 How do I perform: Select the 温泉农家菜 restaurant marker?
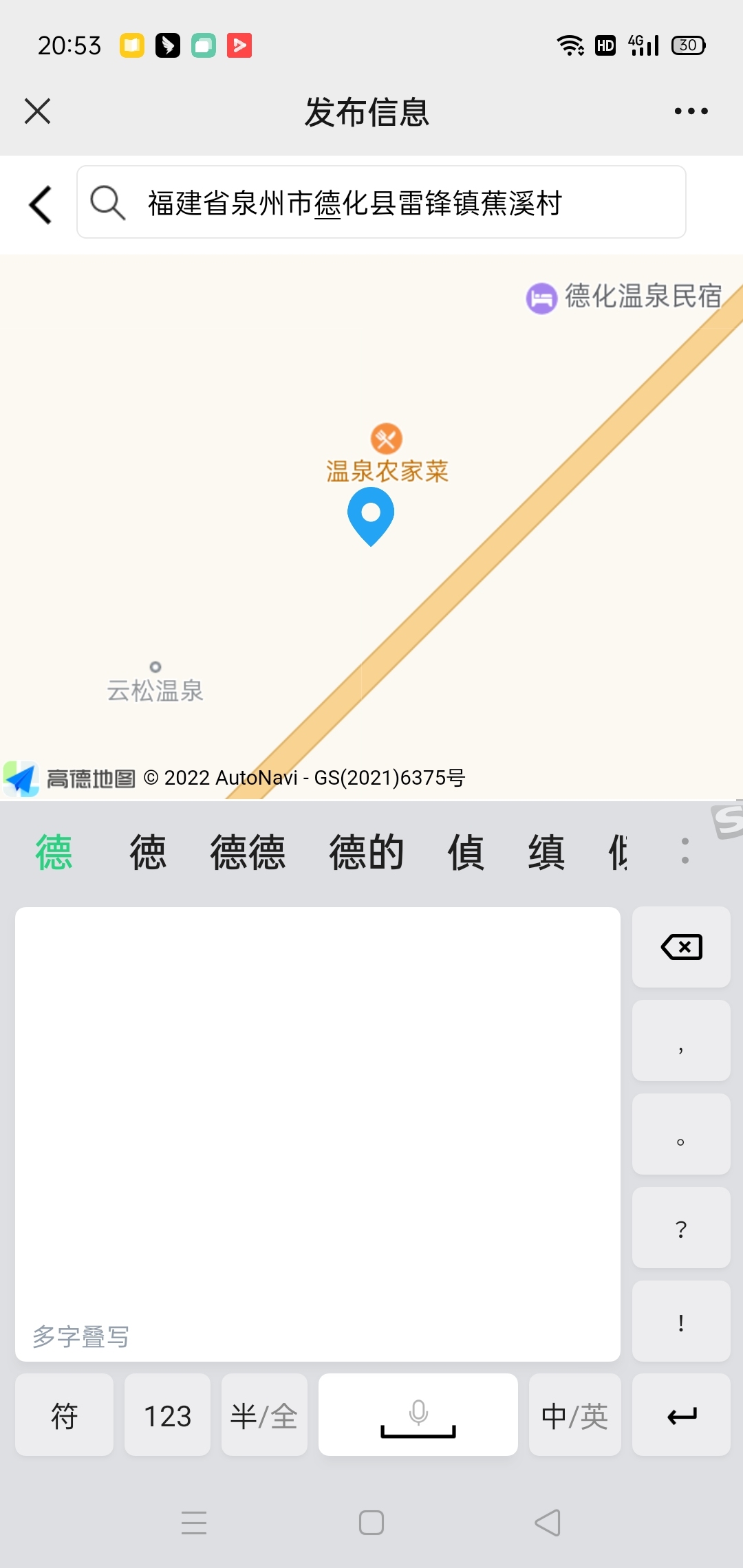[x=386, y=439]
